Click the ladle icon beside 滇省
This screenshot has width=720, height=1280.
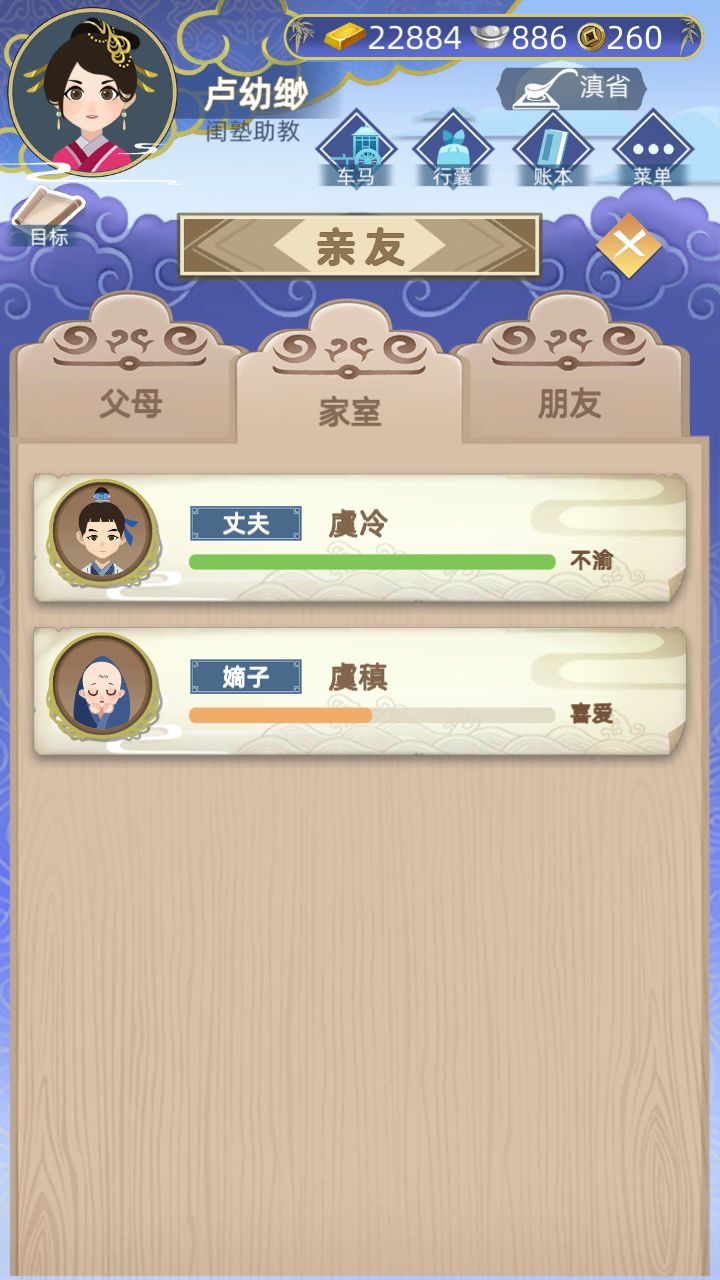537,88
